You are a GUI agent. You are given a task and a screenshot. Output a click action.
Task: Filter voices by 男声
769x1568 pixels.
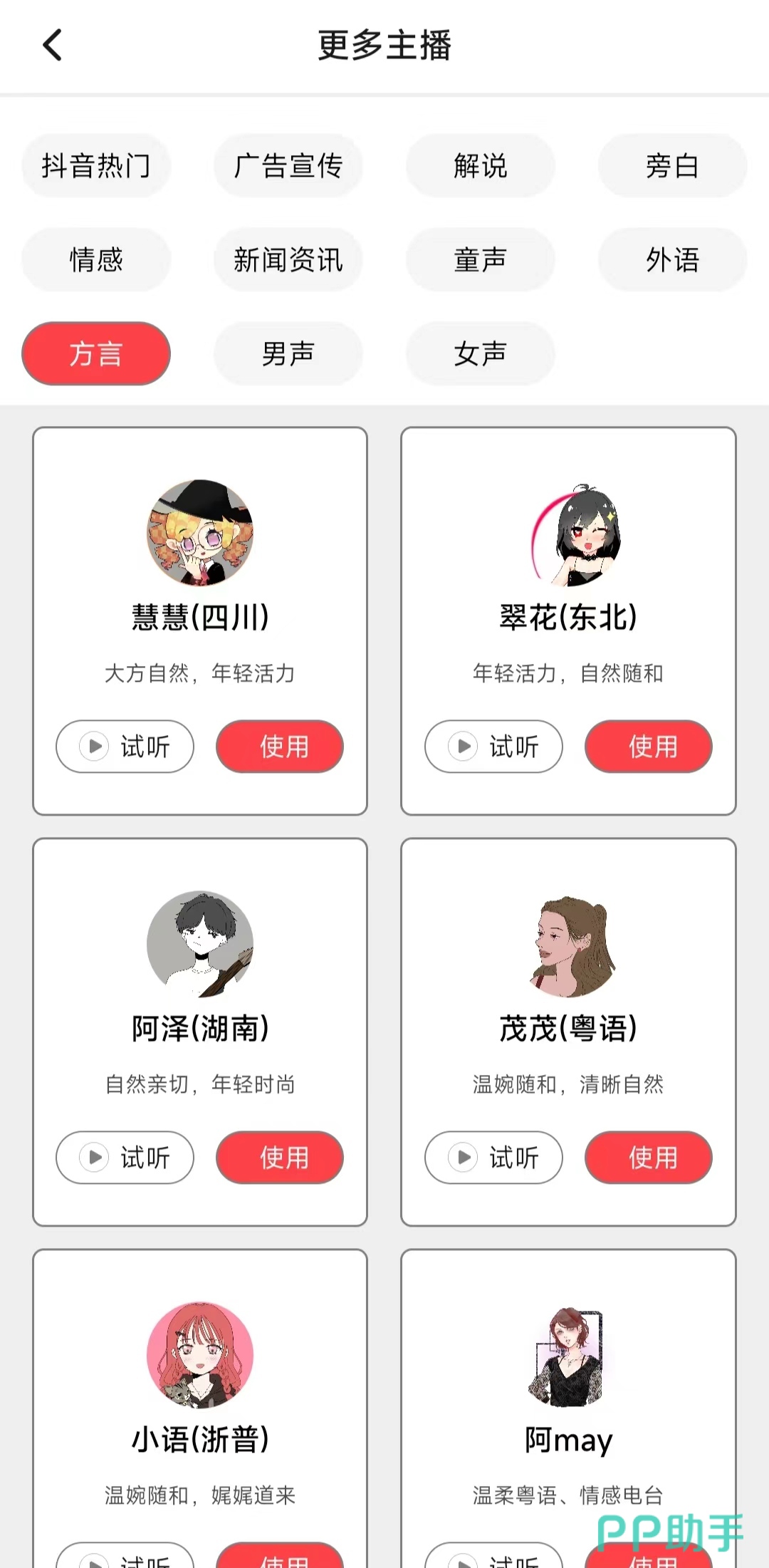tap(288, 354)
